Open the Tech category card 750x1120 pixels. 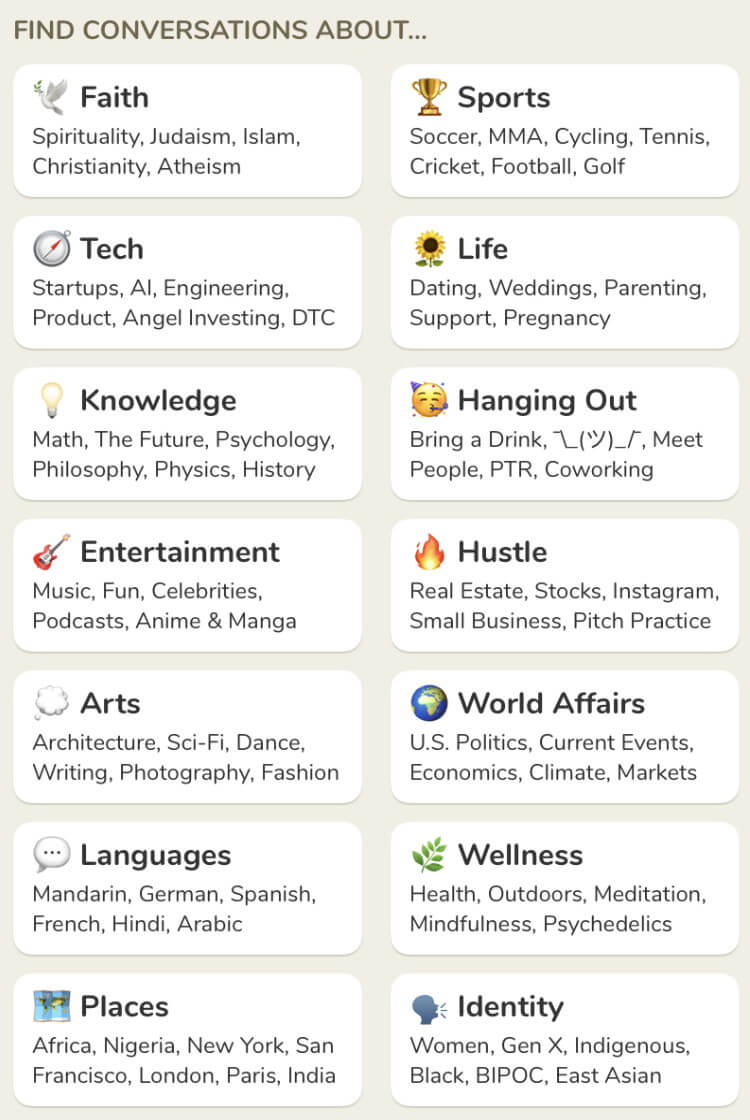187,282
